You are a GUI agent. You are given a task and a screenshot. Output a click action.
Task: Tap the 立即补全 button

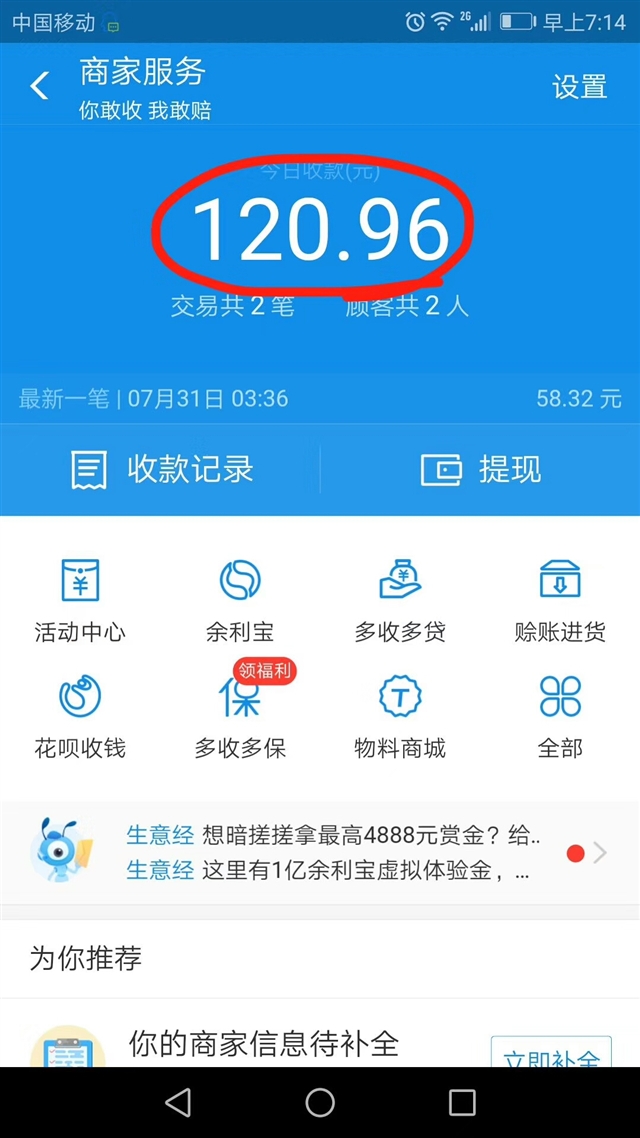[x=551, y=1052]
